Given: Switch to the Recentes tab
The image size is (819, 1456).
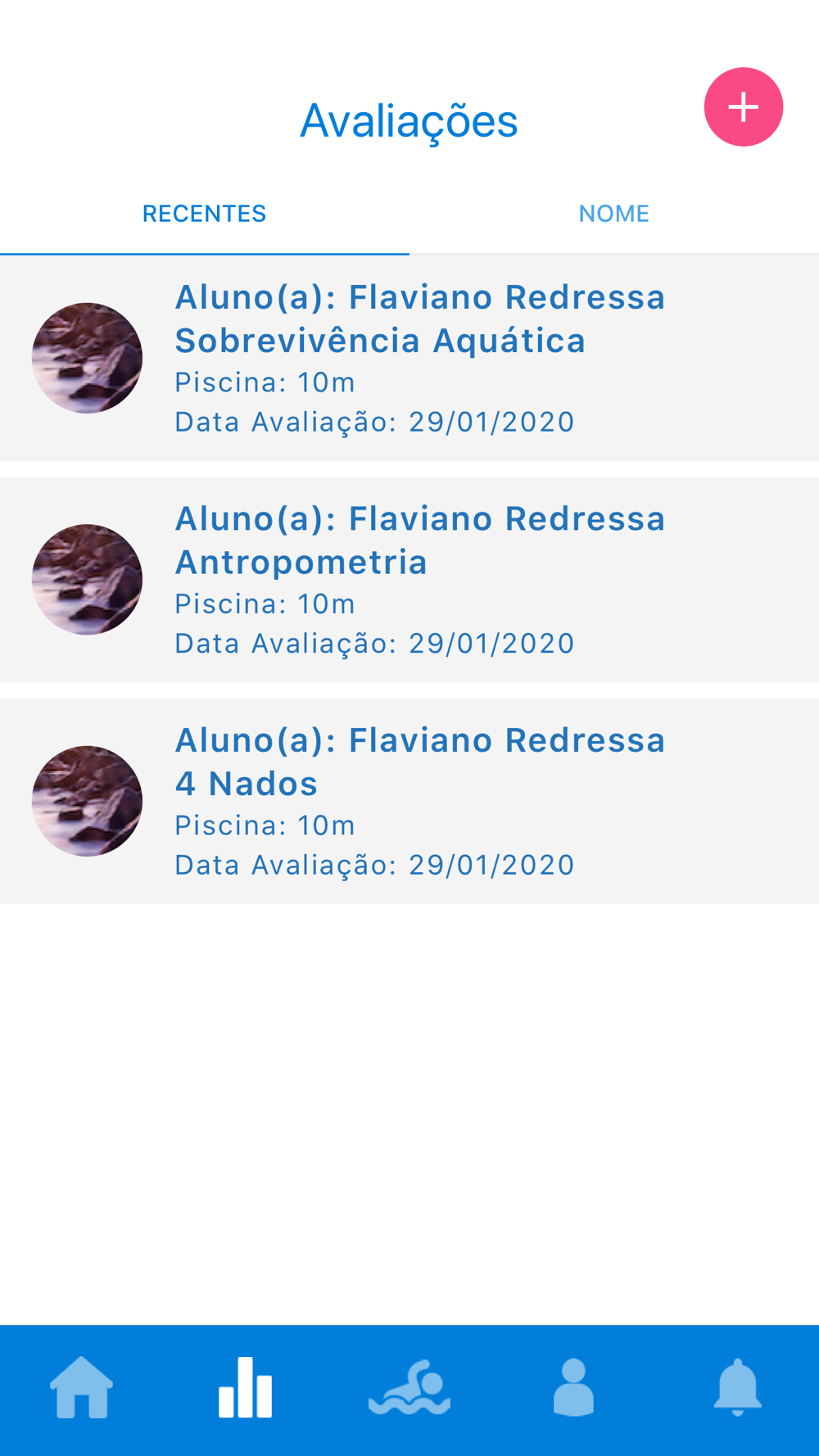Looking at the screenshot, I should pyautogui.click(x=204, y=214).
